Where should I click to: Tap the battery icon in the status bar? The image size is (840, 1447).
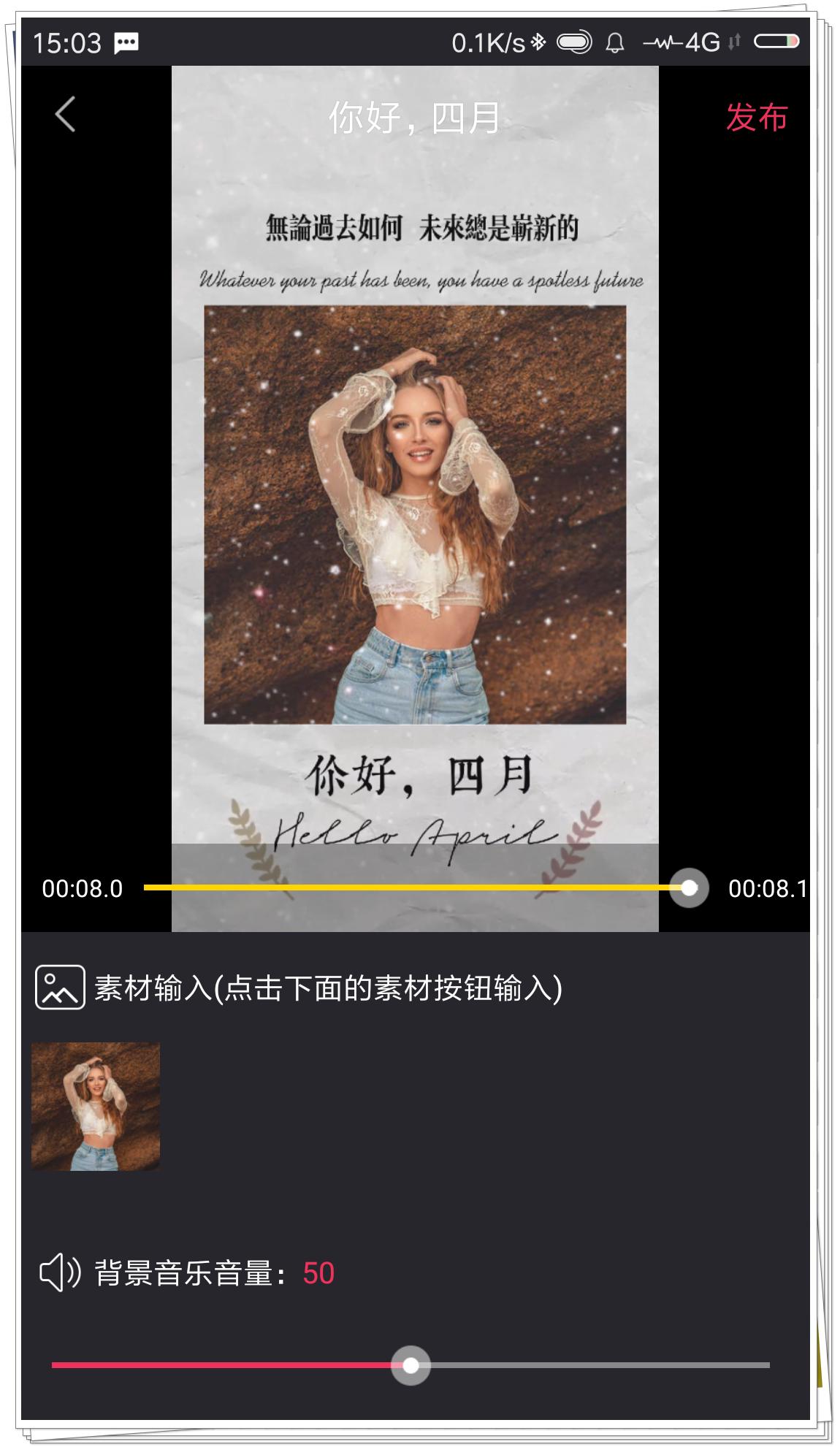pyautogui.click(x=776, y=42)
